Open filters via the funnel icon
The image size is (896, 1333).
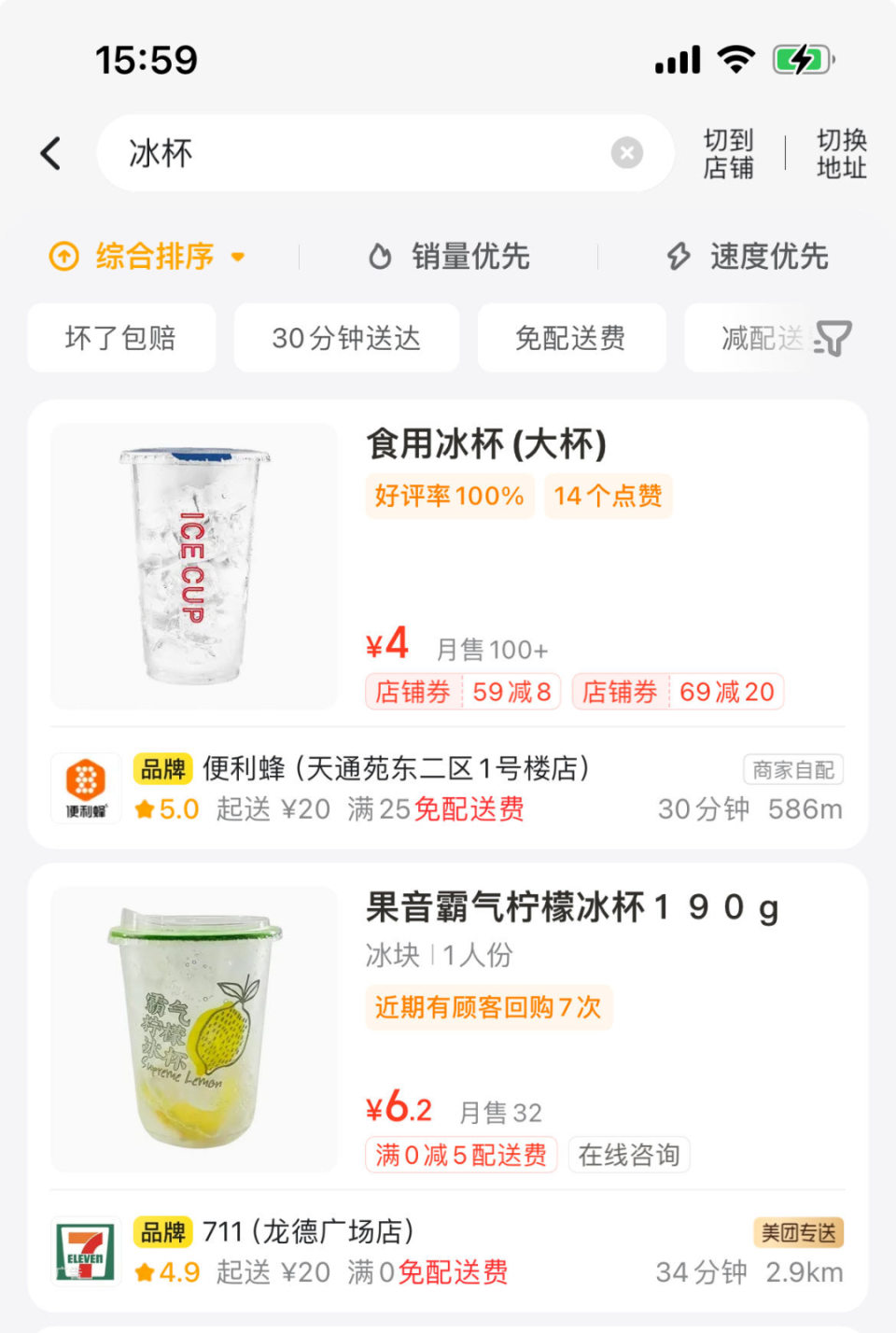(x=834, y=338)
